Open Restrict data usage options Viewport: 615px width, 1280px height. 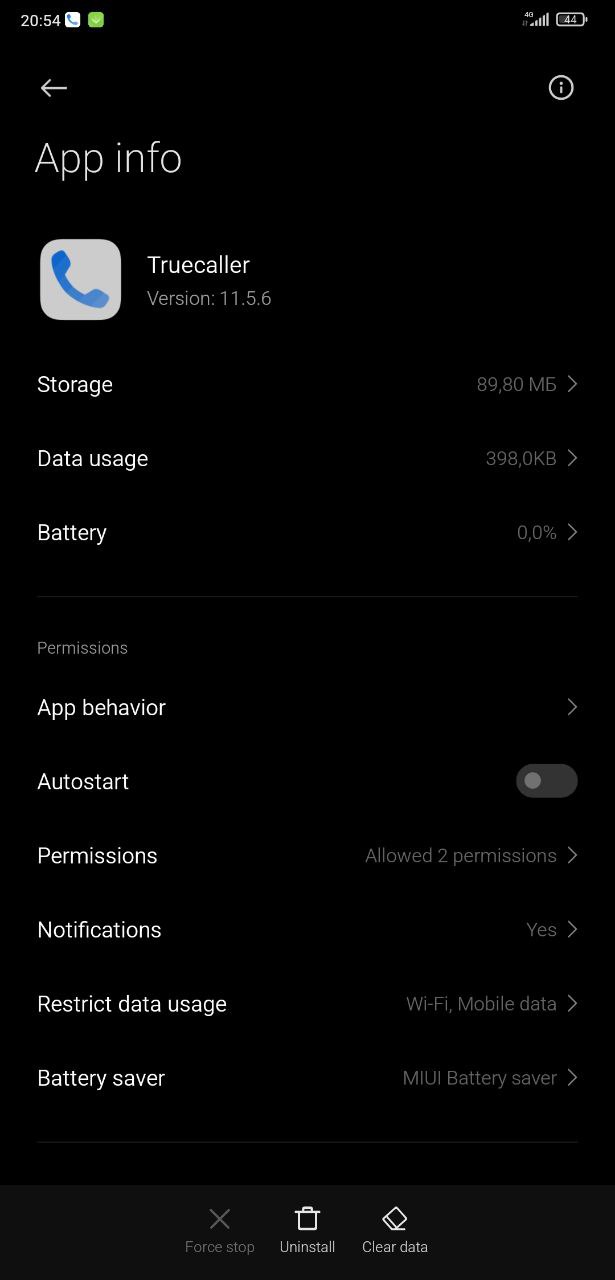coord(307,1003)
